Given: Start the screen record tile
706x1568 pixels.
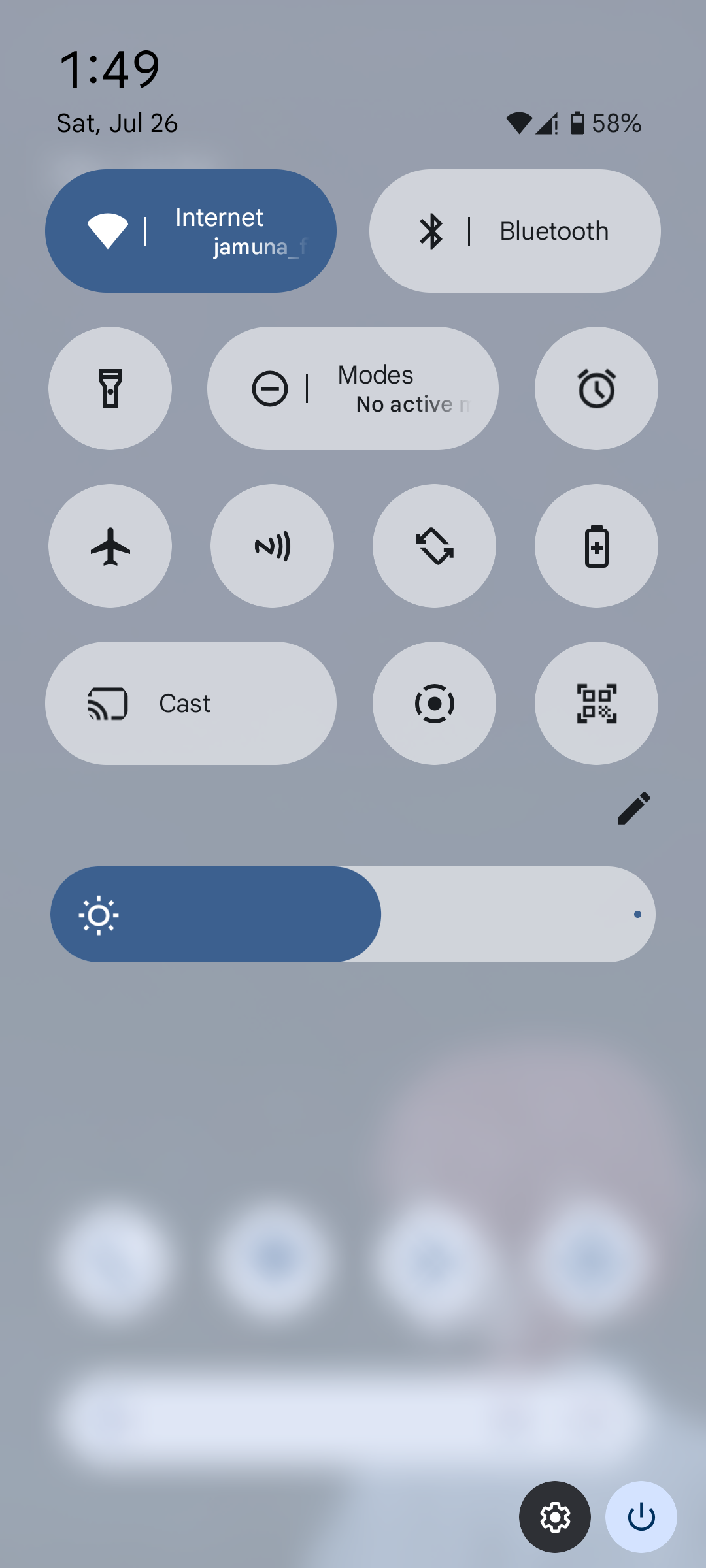Looking at the screenshot, I should pos(434,704).
